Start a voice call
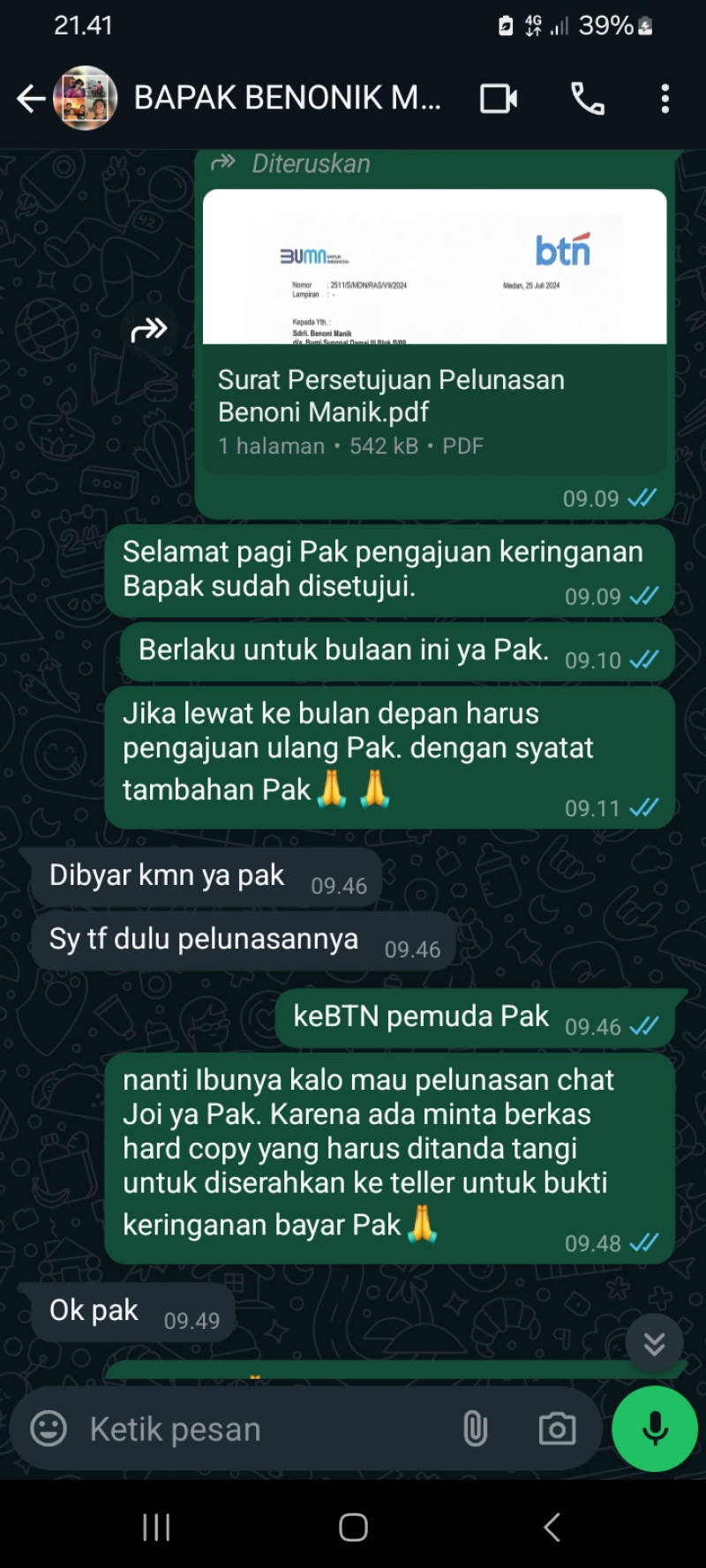Image resolution: width=706 pixels, height=1568 pixels. tap(588, 99)
